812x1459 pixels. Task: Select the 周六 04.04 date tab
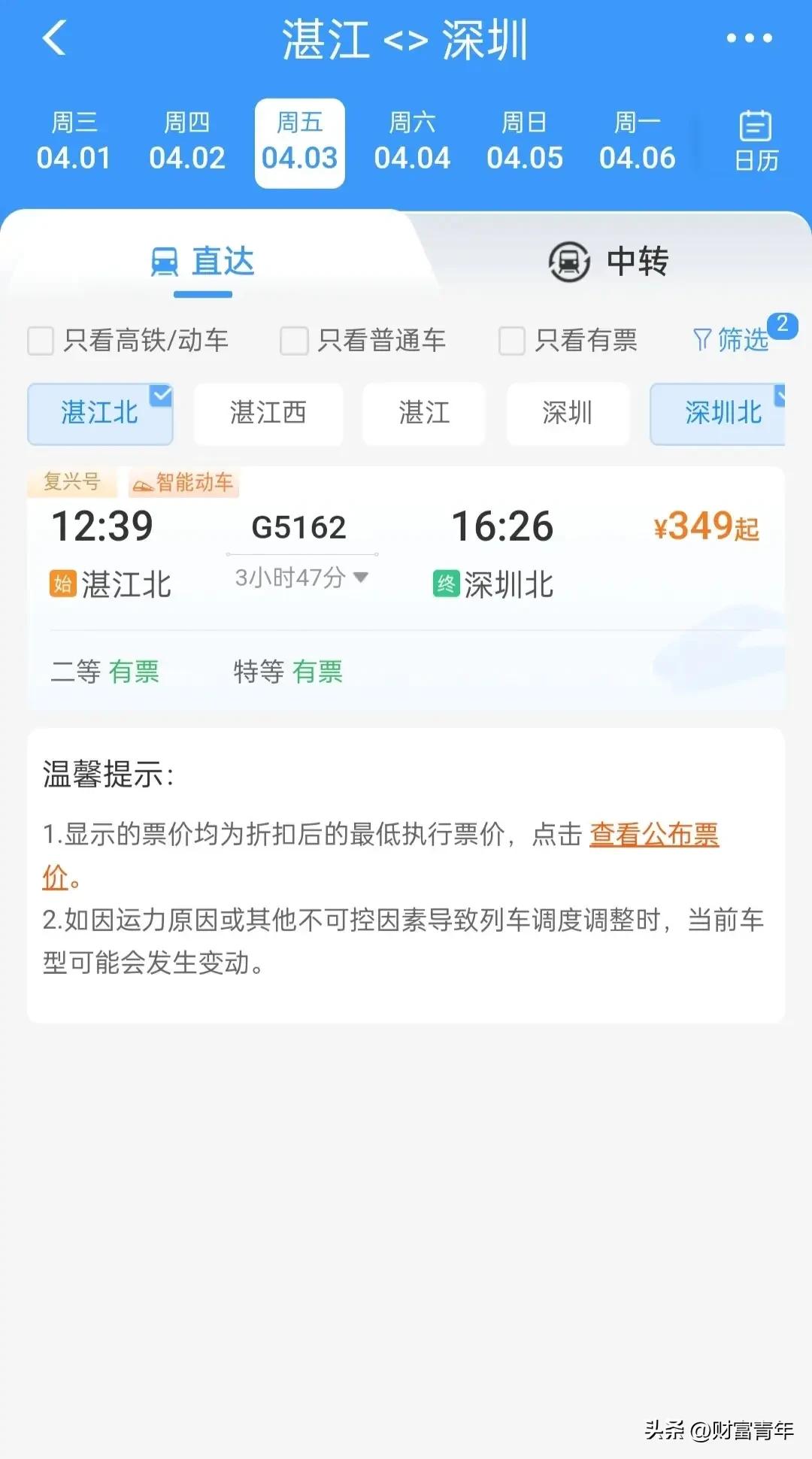414,141
